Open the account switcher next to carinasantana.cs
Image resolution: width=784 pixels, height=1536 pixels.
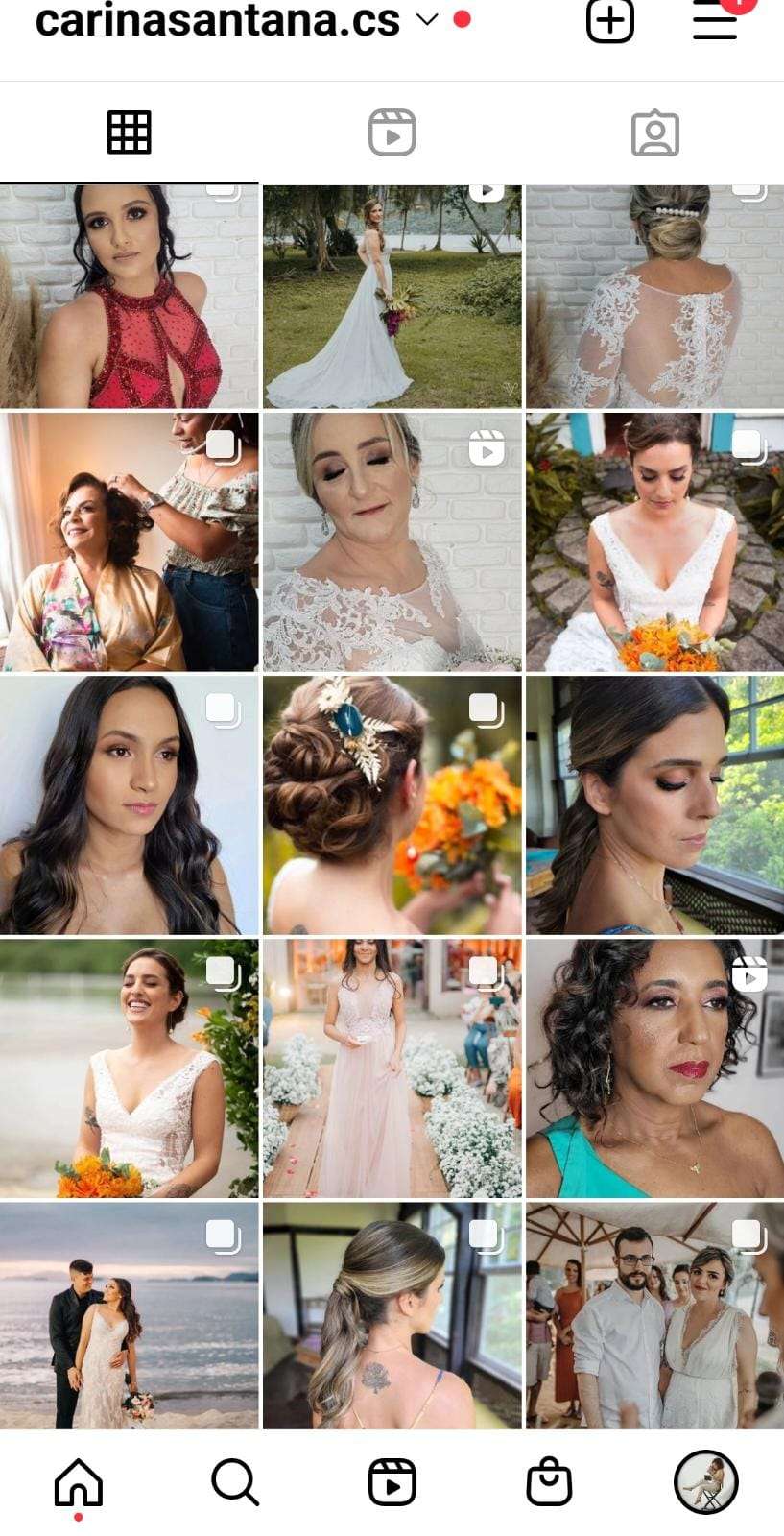tap(427, 20)
